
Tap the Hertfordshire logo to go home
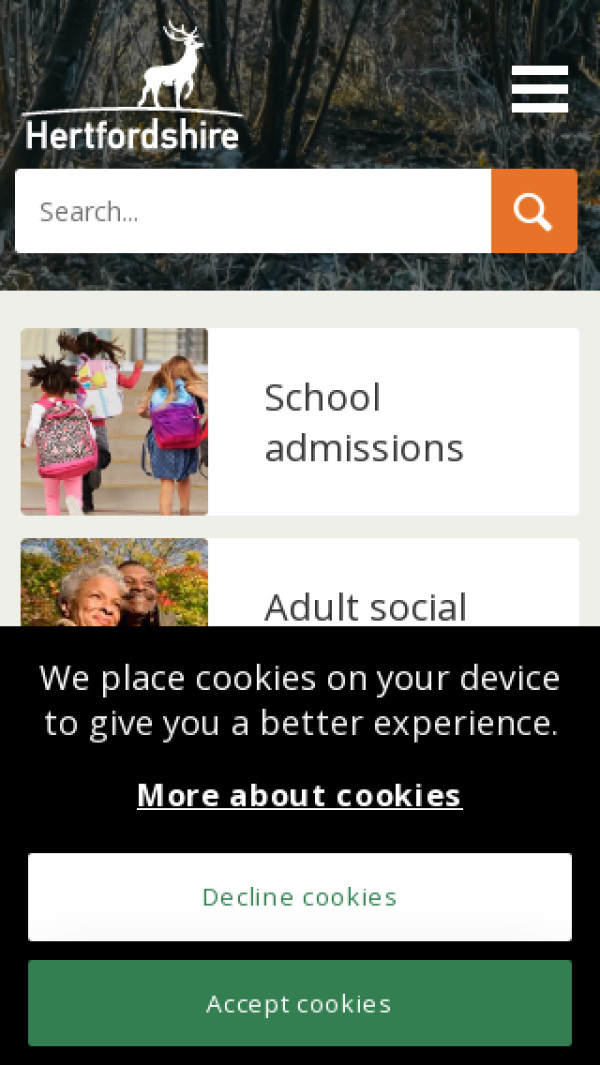coord(132,90)
